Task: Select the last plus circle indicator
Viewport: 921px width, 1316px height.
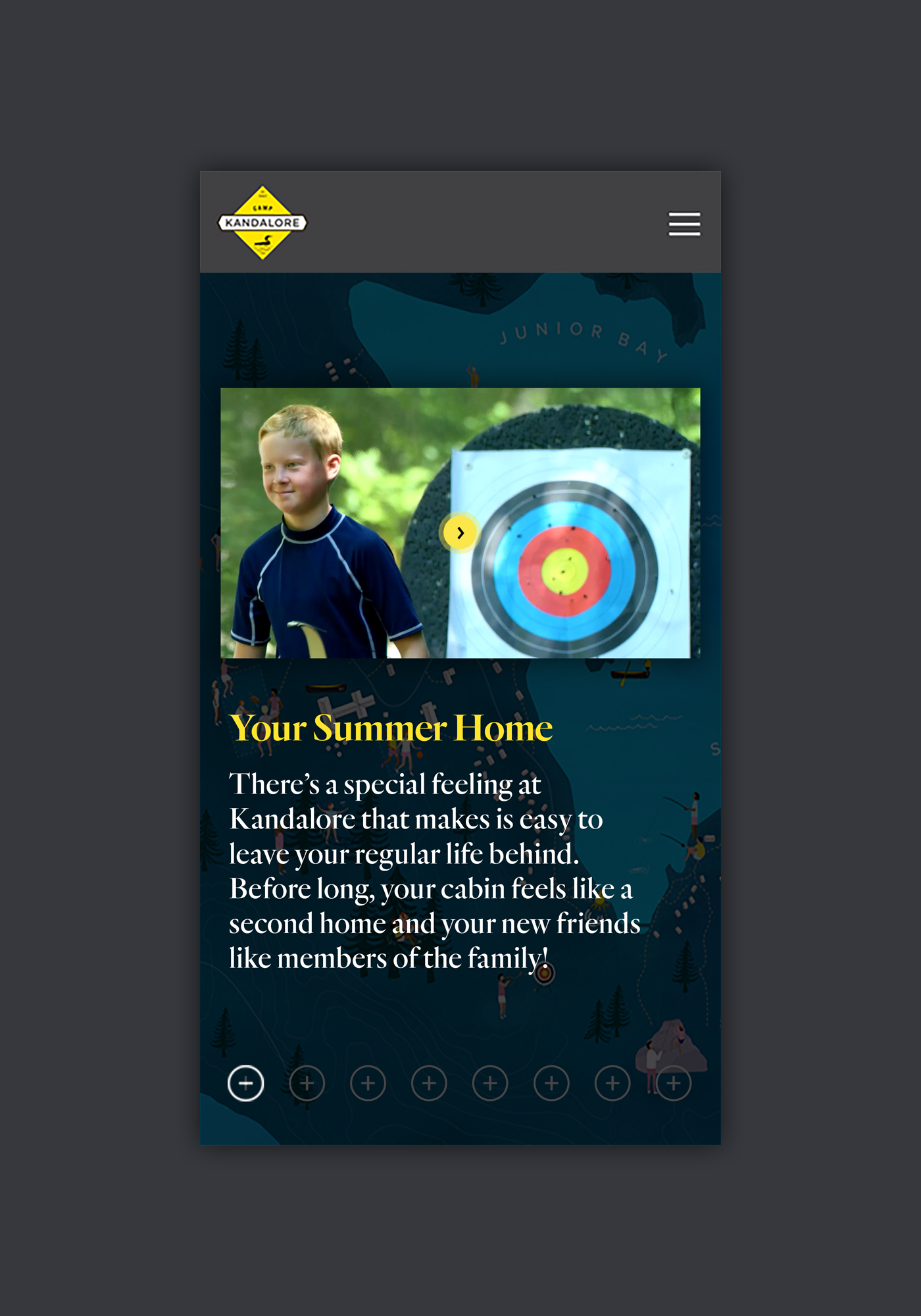Action: coord(673,1083)
